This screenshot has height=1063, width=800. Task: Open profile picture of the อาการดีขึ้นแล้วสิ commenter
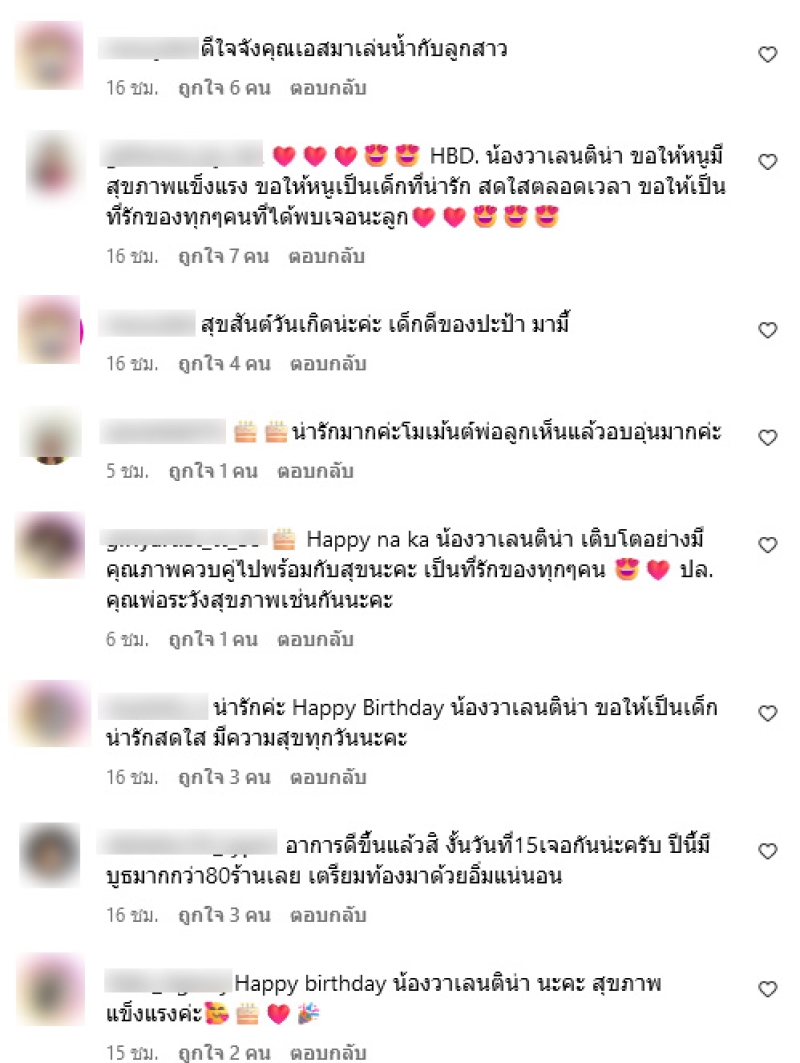click(50, 852)
